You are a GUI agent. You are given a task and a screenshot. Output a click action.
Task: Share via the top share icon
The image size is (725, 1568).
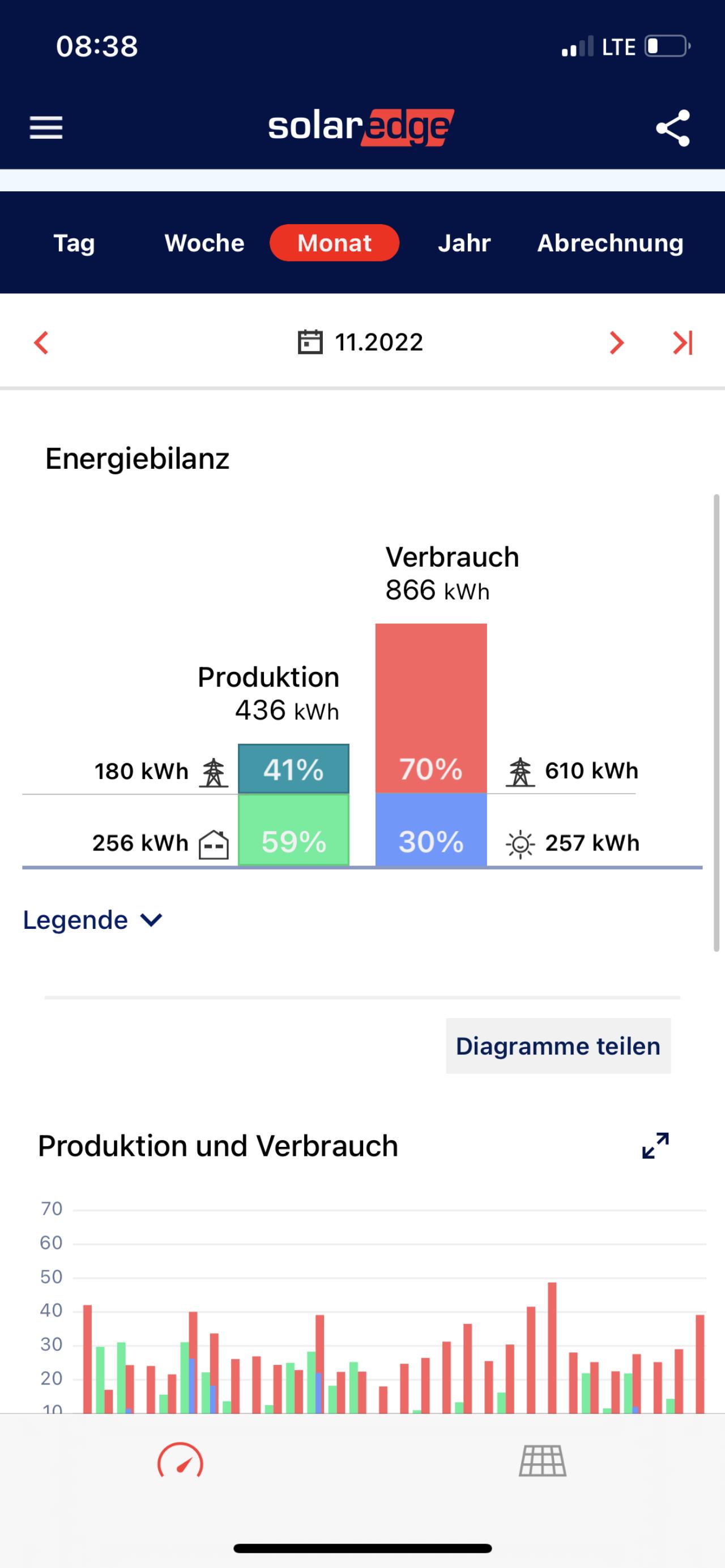(x=672, y=128)
